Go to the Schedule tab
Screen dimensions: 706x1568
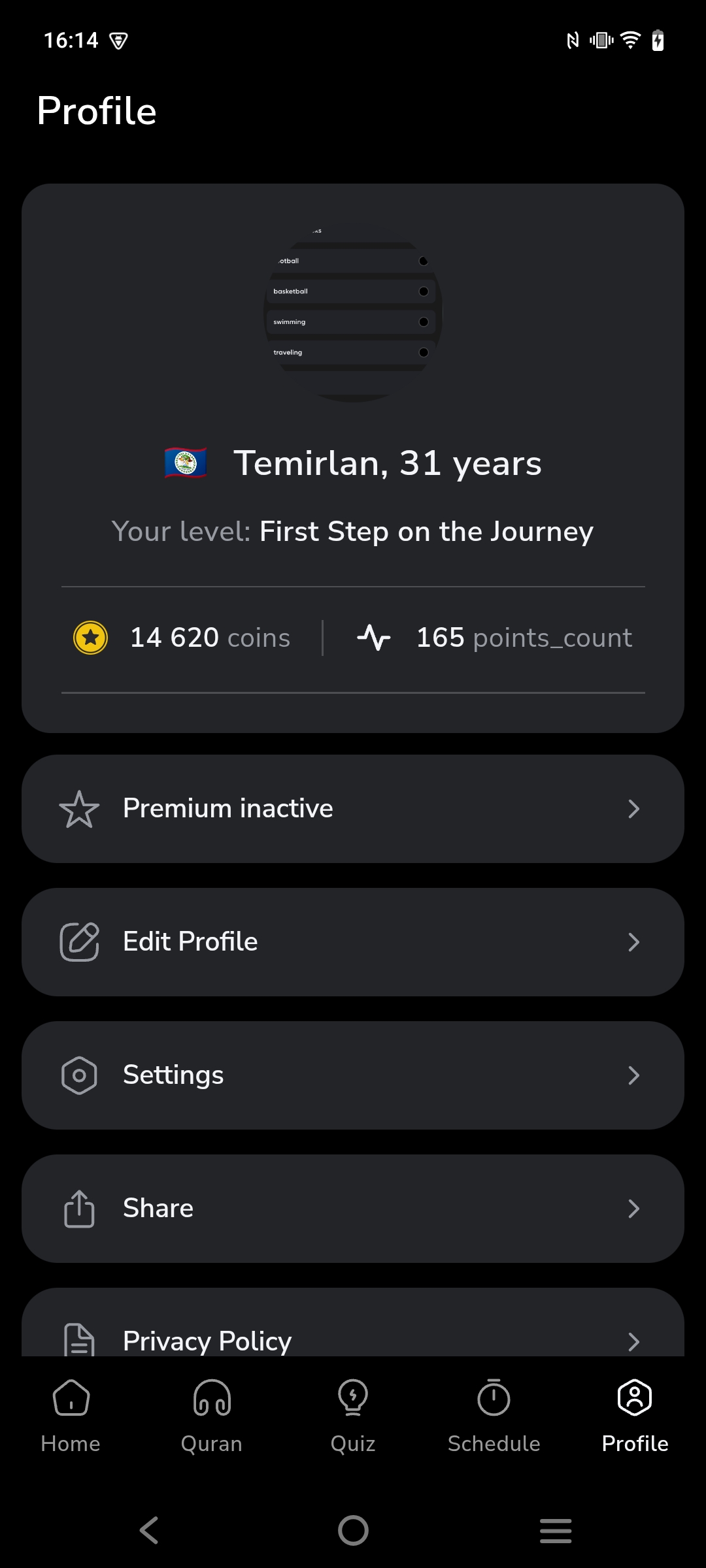point(494,1415)
